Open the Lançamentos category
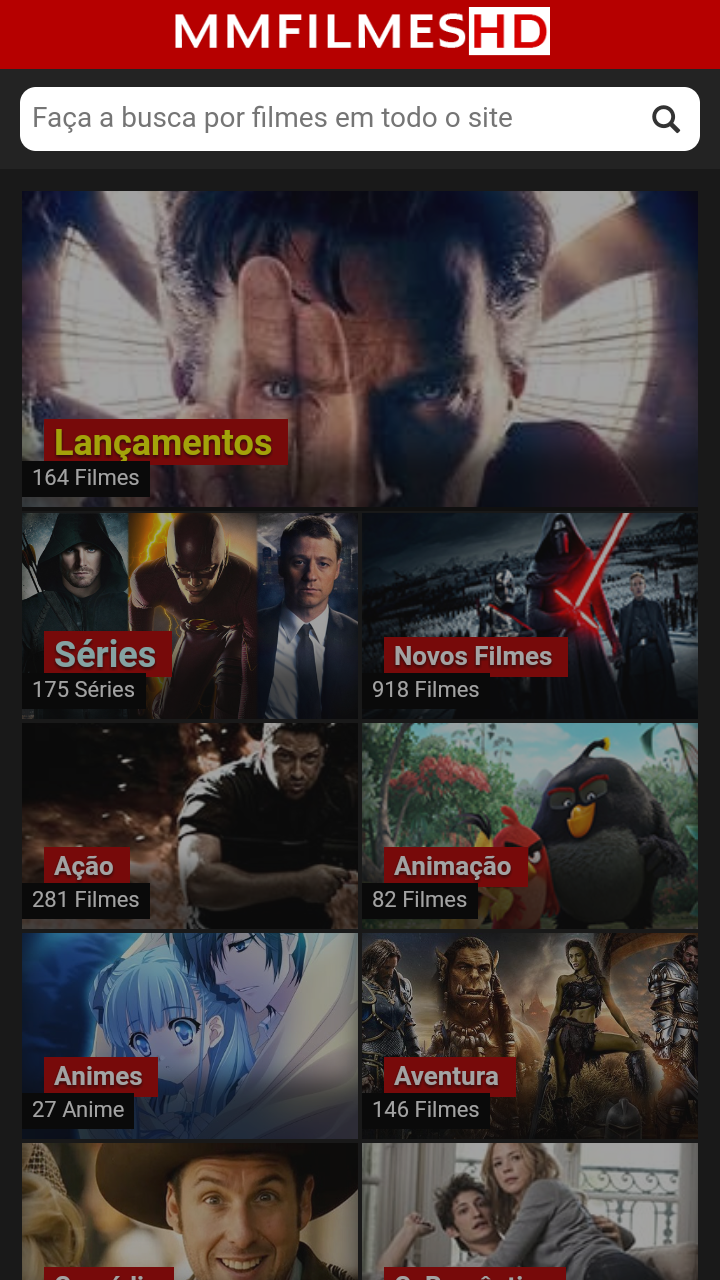720x1280 pixels. click(163, 441)
